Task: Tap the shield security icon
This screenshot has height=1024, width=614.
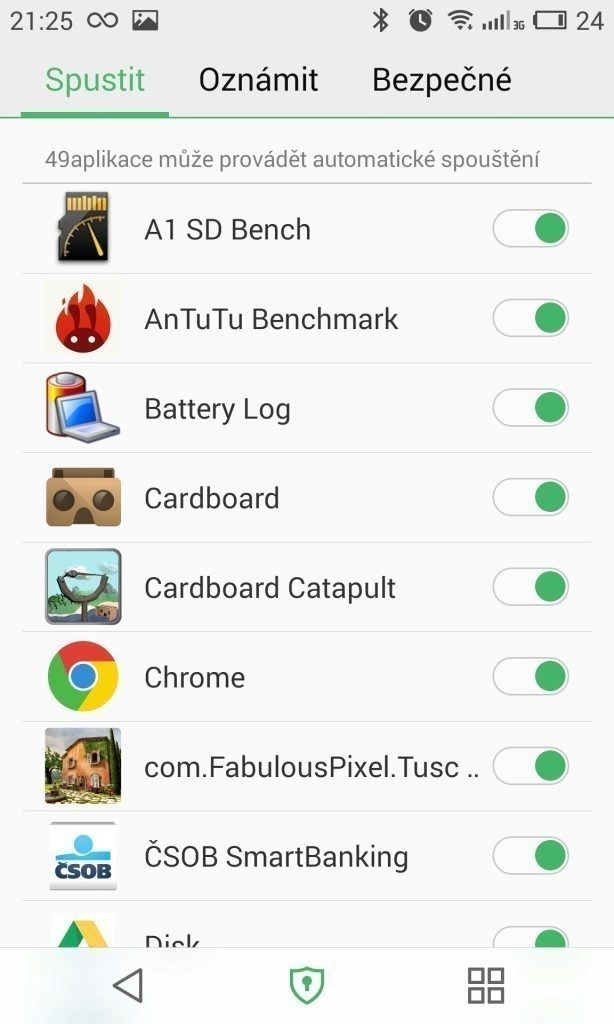Action: pos(307,985)
